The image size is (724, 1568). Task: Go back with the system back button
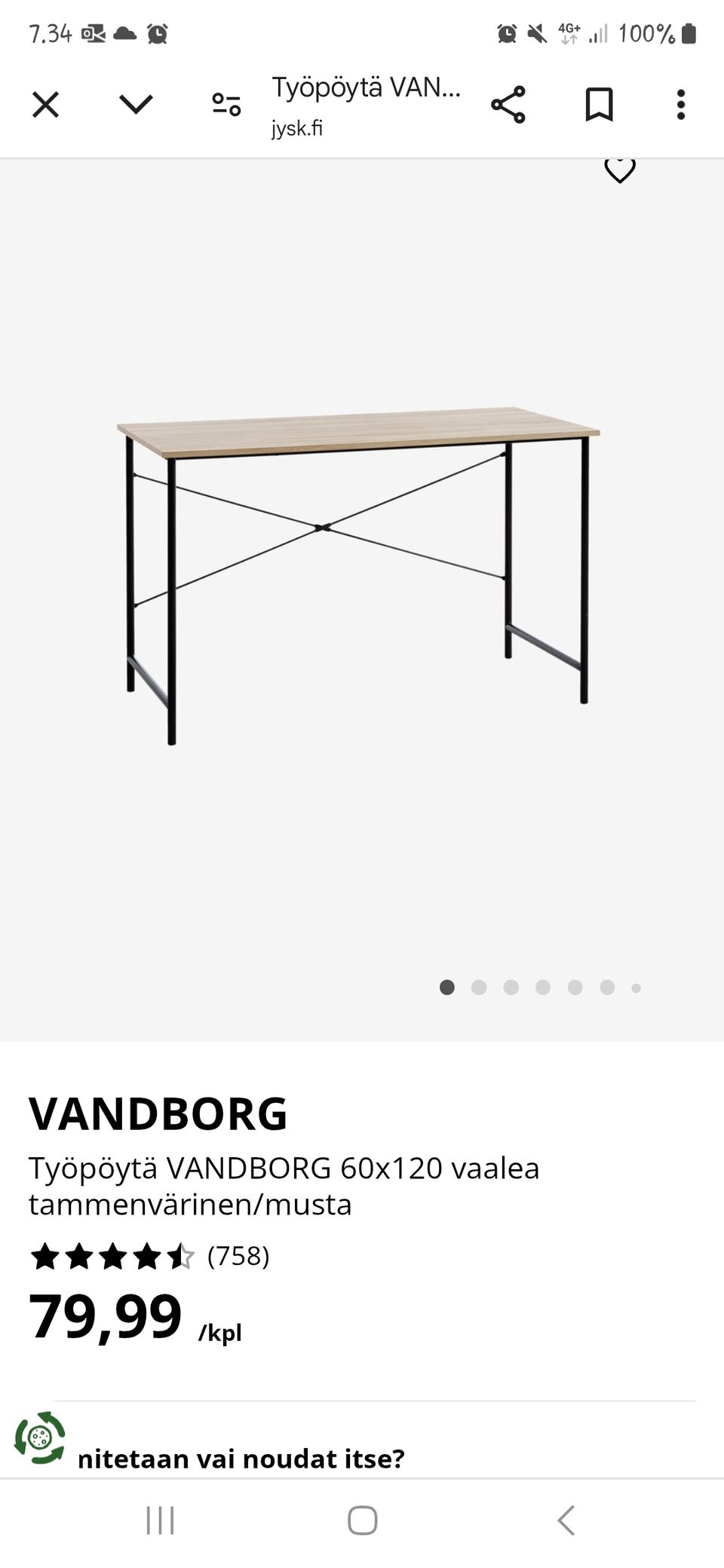tap(566, 1521)
